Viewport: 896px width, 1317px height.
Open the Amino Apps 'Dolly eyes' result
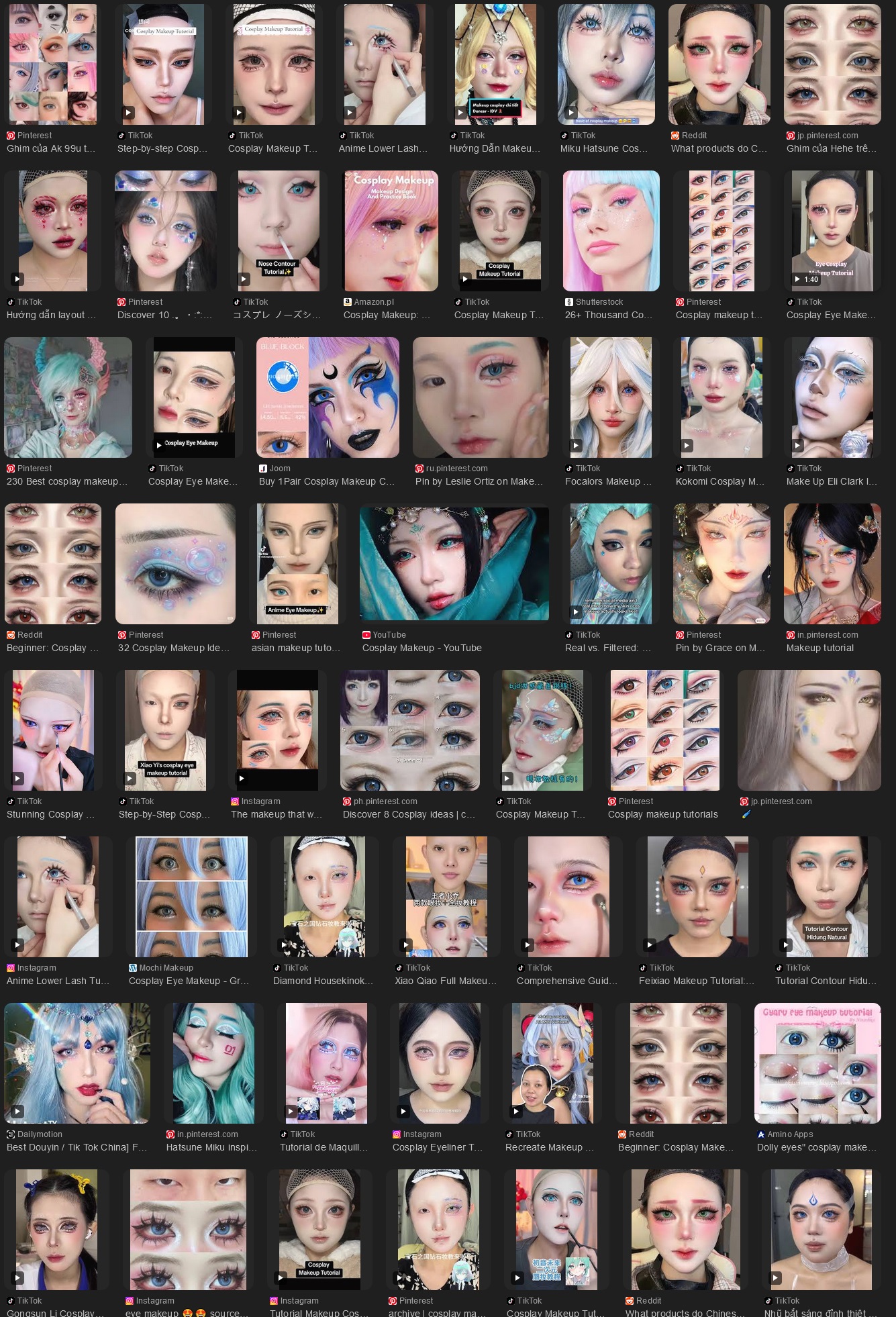[x=817, y=1063]
